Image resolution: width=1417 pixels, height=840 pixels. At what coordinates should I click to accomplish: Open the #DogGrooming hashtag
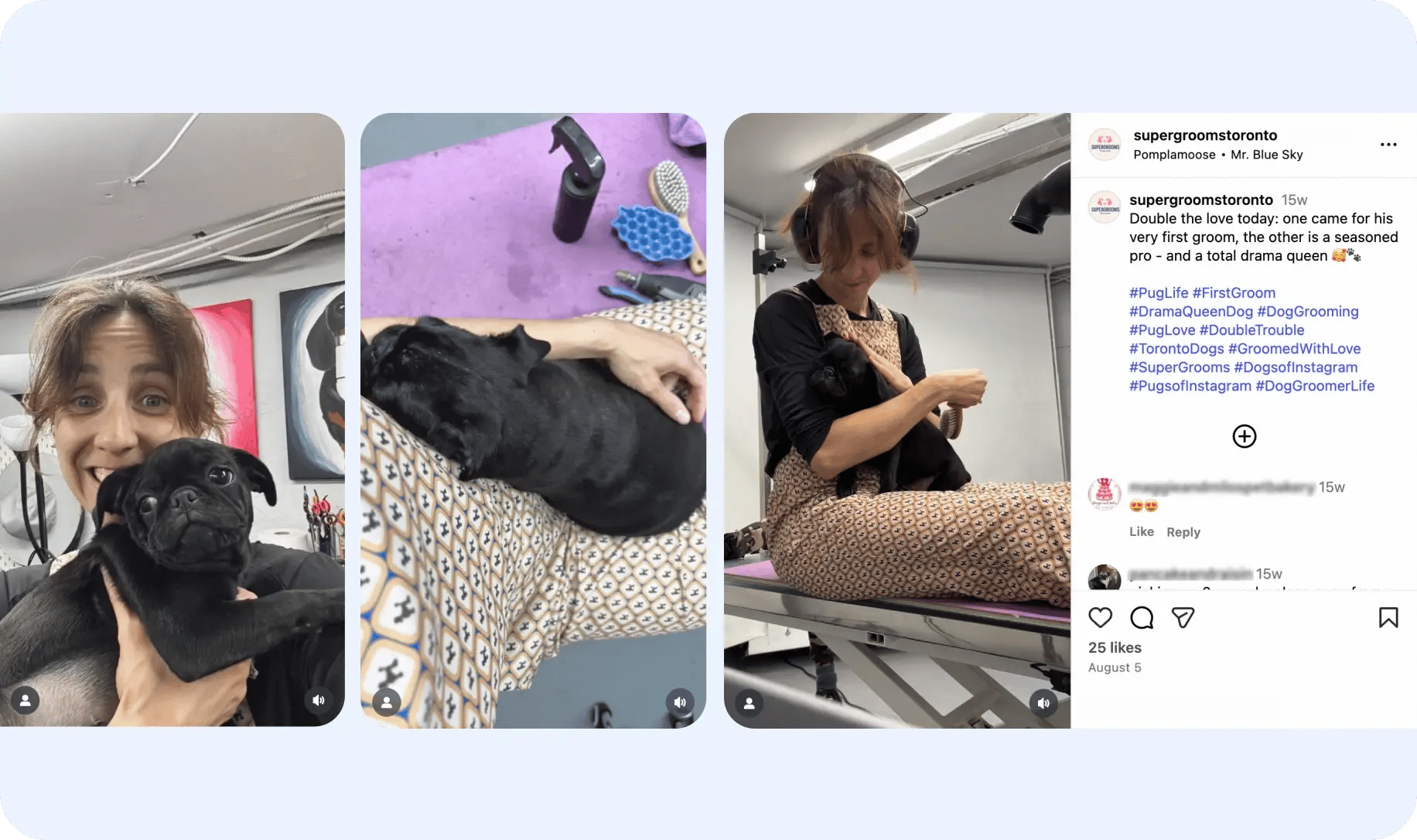[x=1307, y=312]
